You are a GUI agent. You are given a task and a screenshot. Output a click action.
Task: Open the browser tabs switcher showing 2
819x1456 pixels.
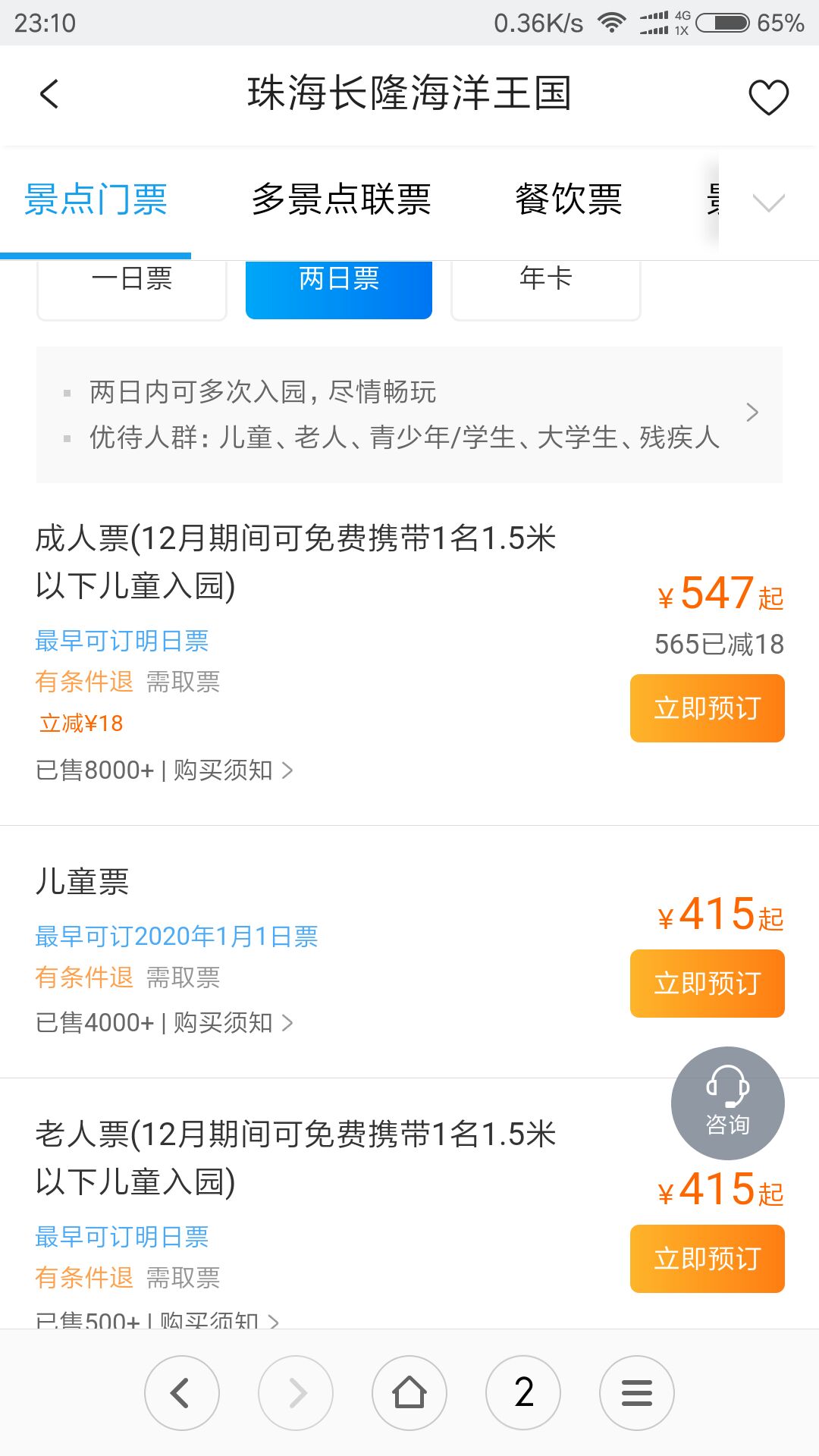coord(523,1392)
